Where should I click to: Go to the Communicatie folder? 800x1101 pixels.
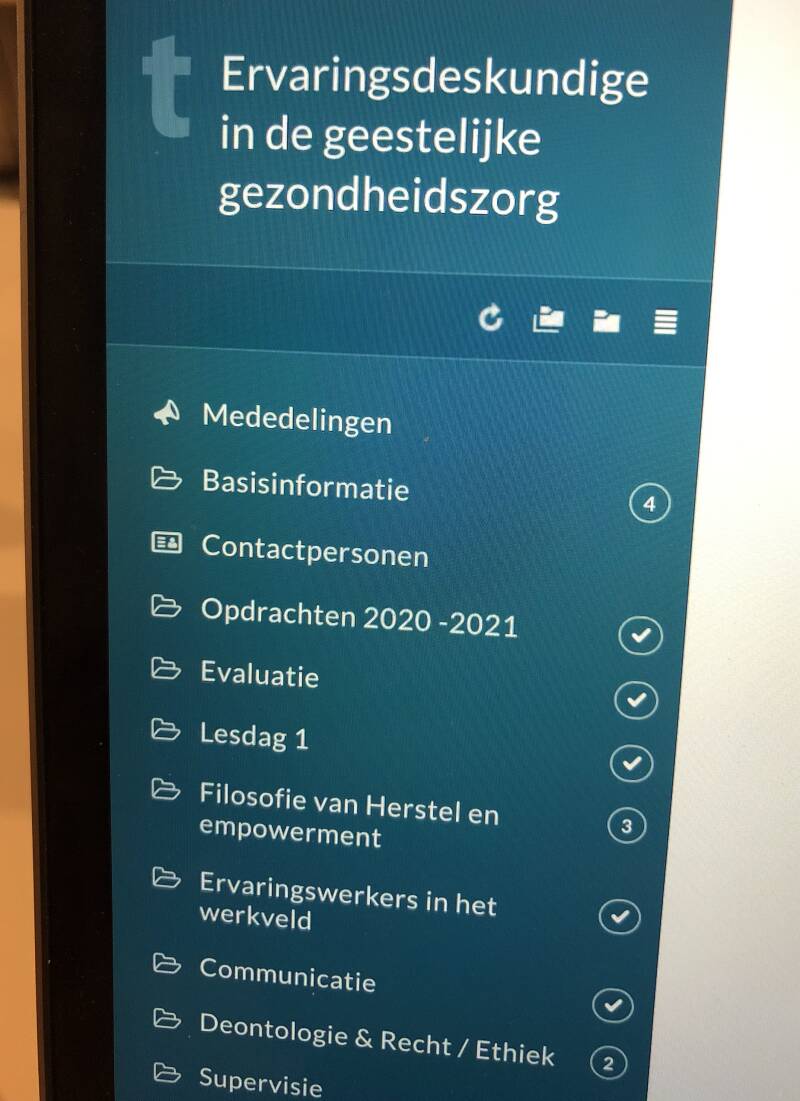pyautogui.click(x=287, y=973)
